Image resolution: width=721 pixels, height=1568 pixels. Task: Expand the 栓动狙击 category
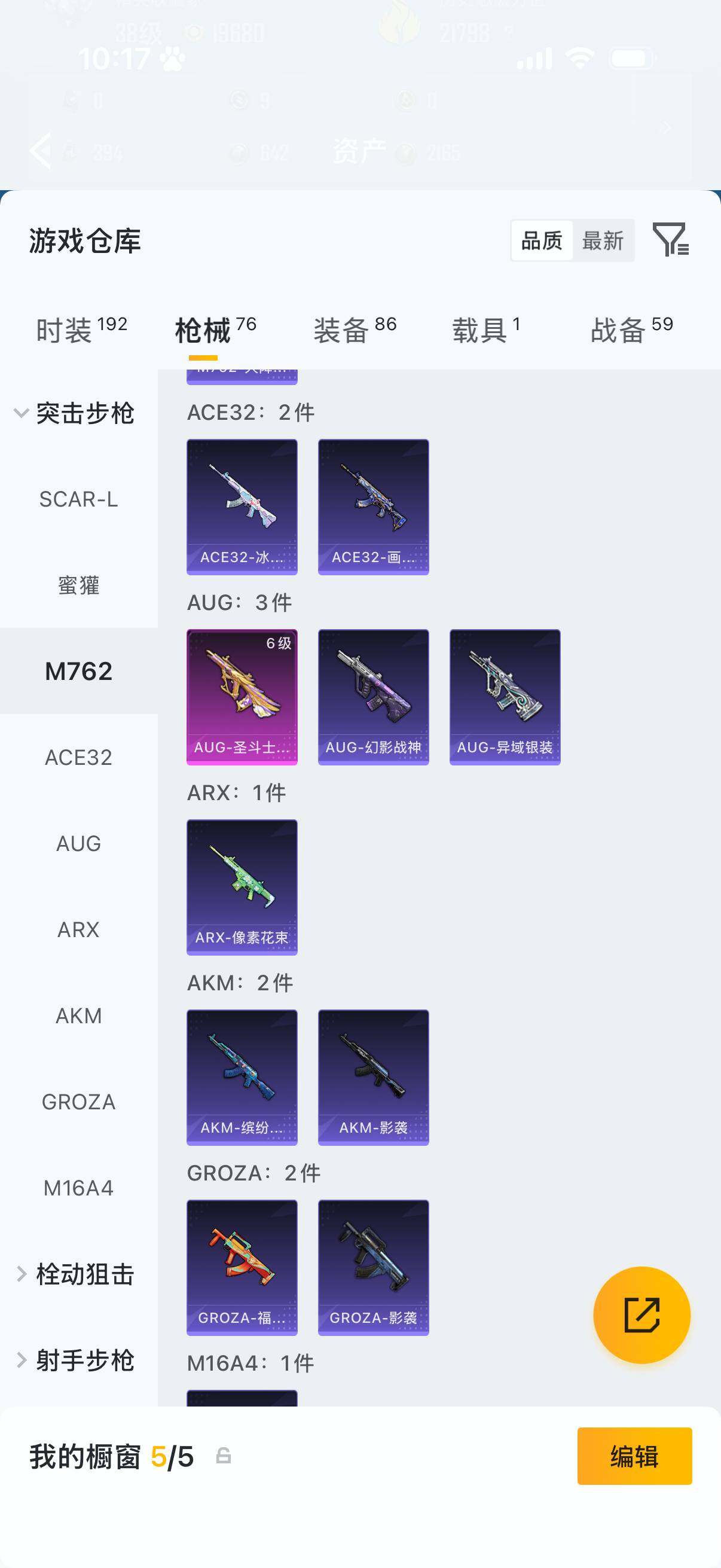coord(74,1274)
